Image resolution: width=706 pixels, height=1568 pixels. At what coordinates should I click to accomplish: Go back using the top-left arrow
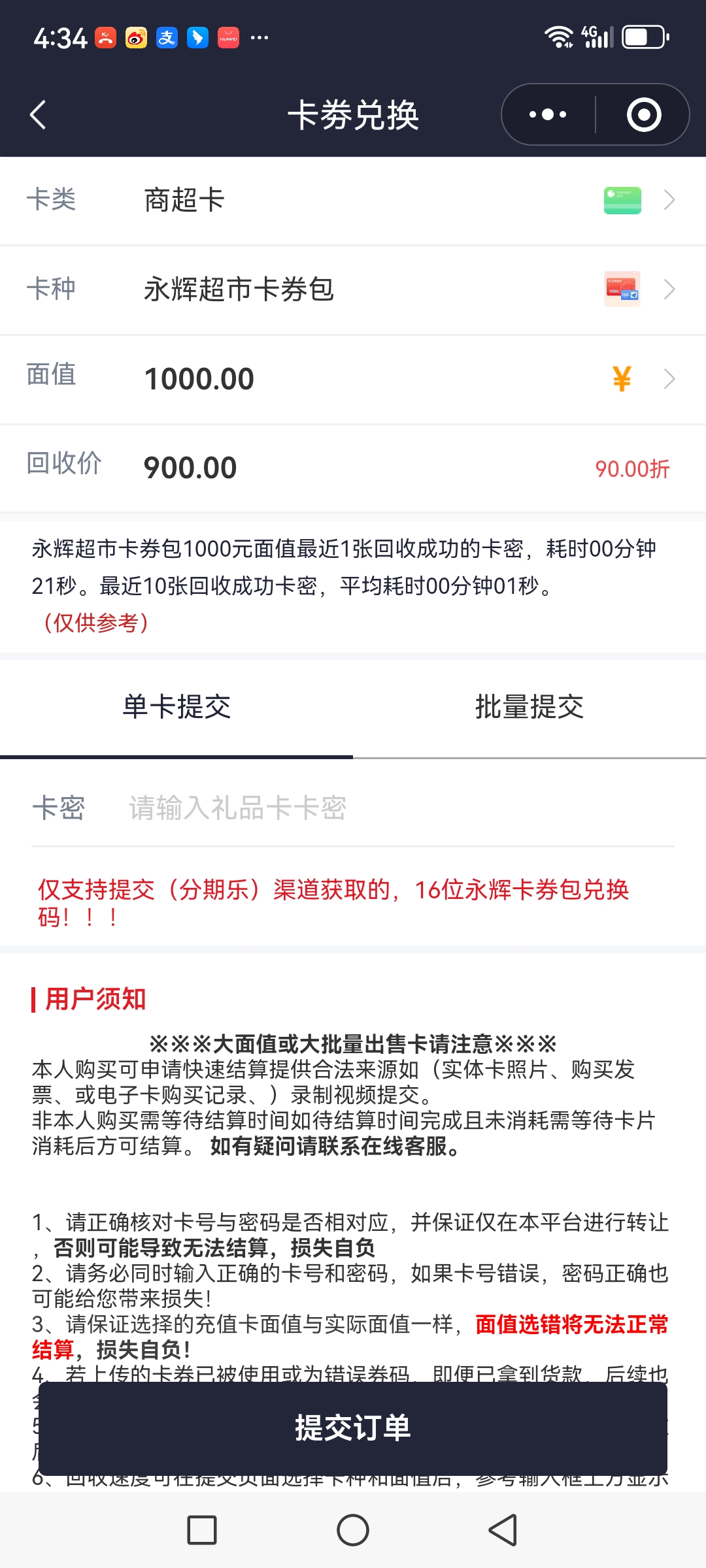[38, 115]
